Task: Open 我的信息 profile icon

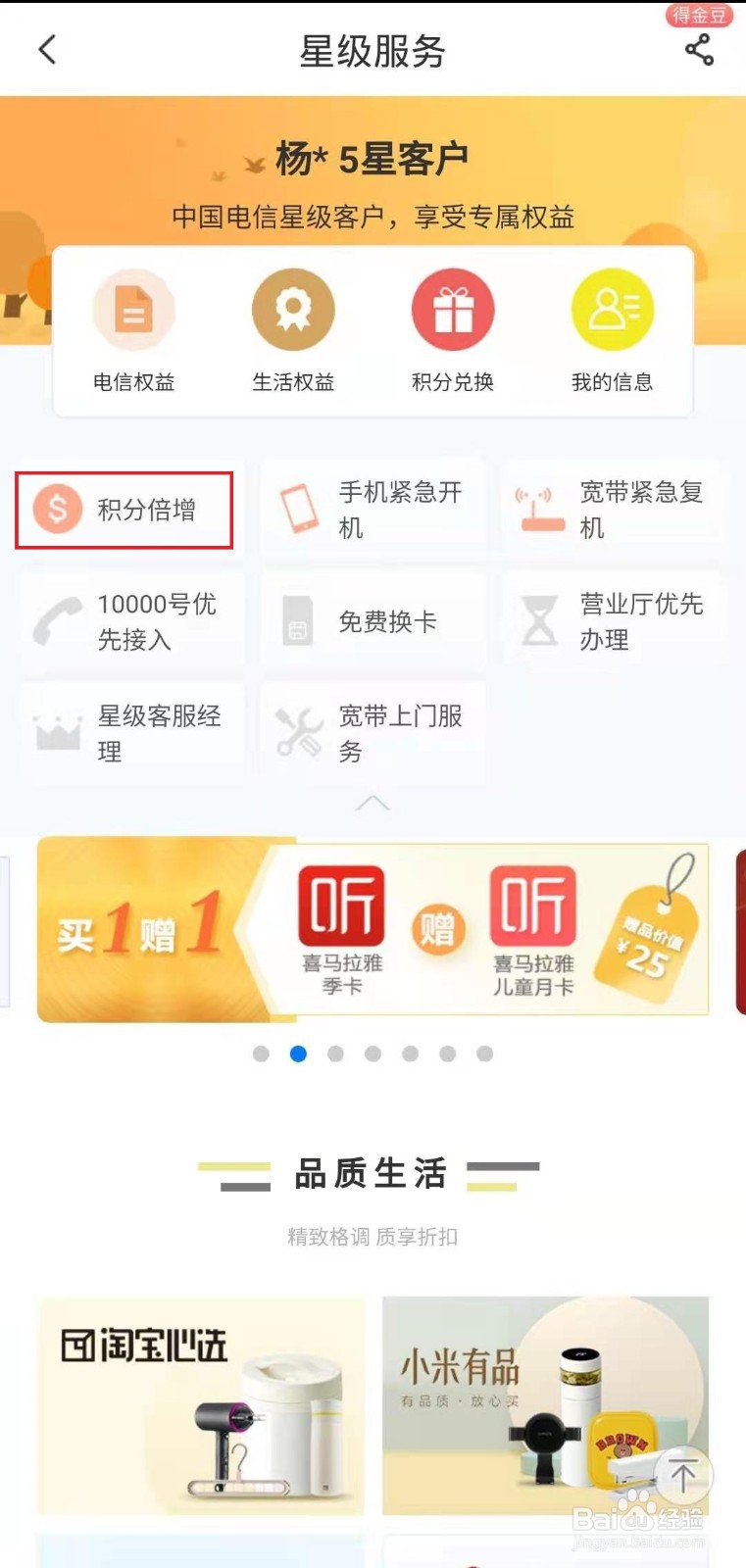Action: [x=613, y=308]
